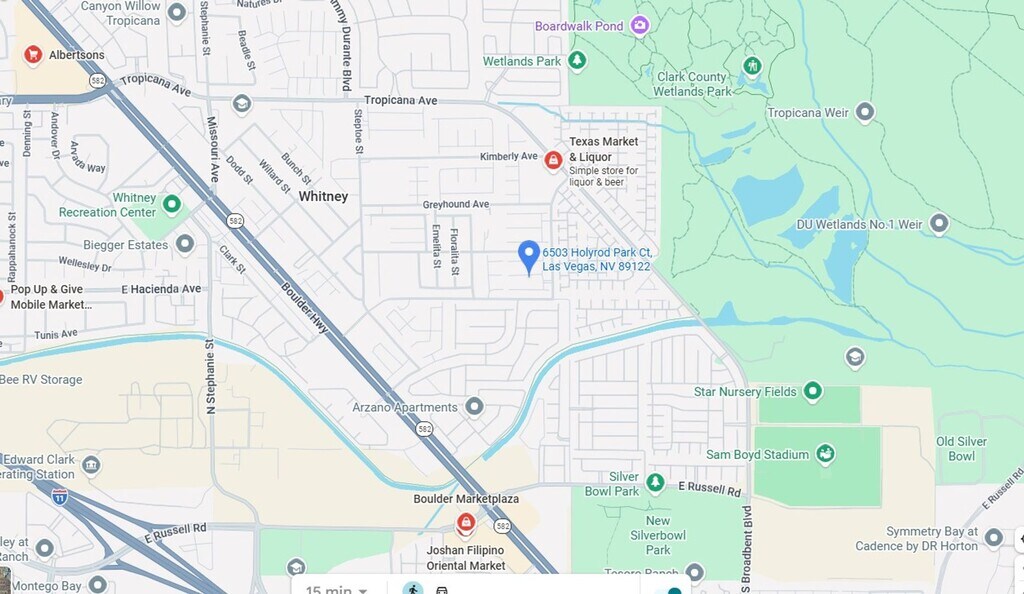Screen dimensions: 1024x594
Task: Open the Texas Market & Liquor marker
Action: coord(553,160)
